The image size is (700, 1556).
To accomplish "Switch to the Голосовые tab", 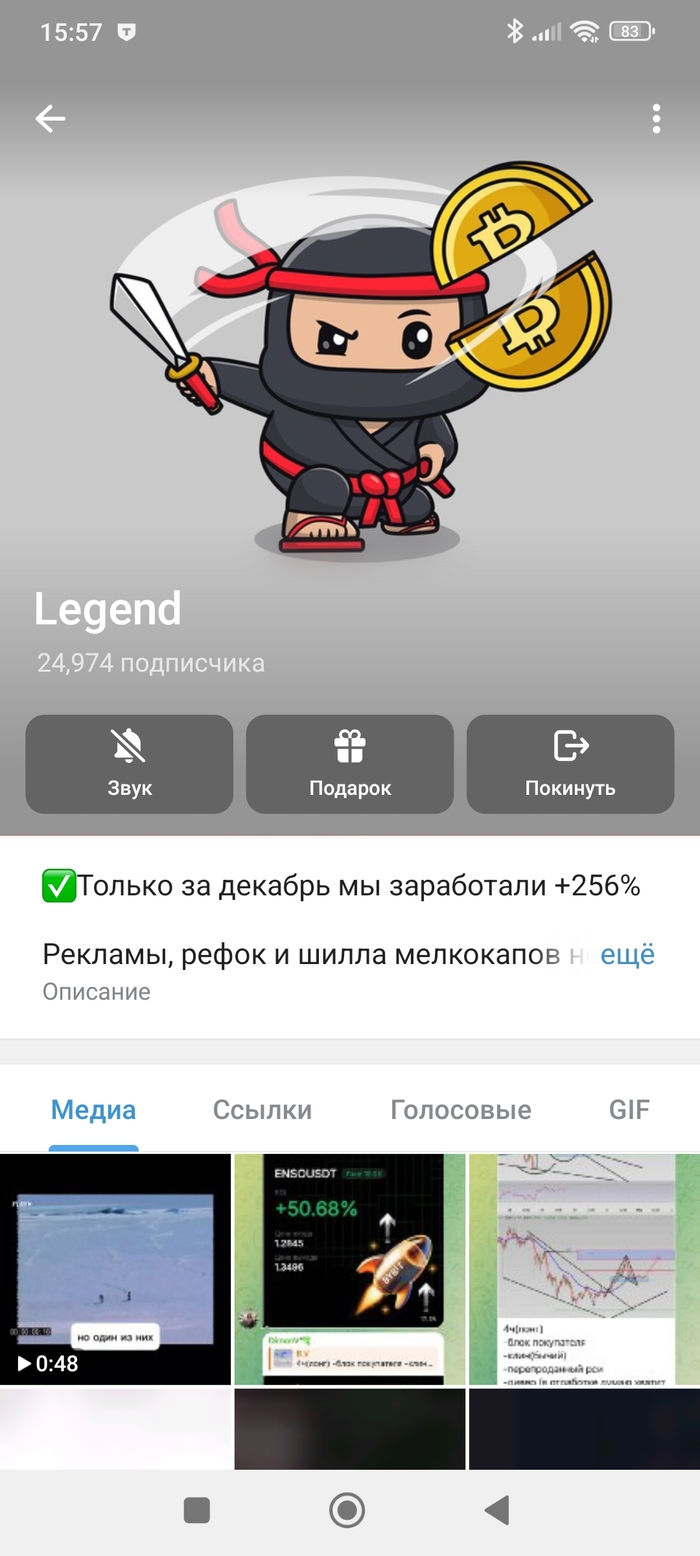I will [x=460, y=1109].
